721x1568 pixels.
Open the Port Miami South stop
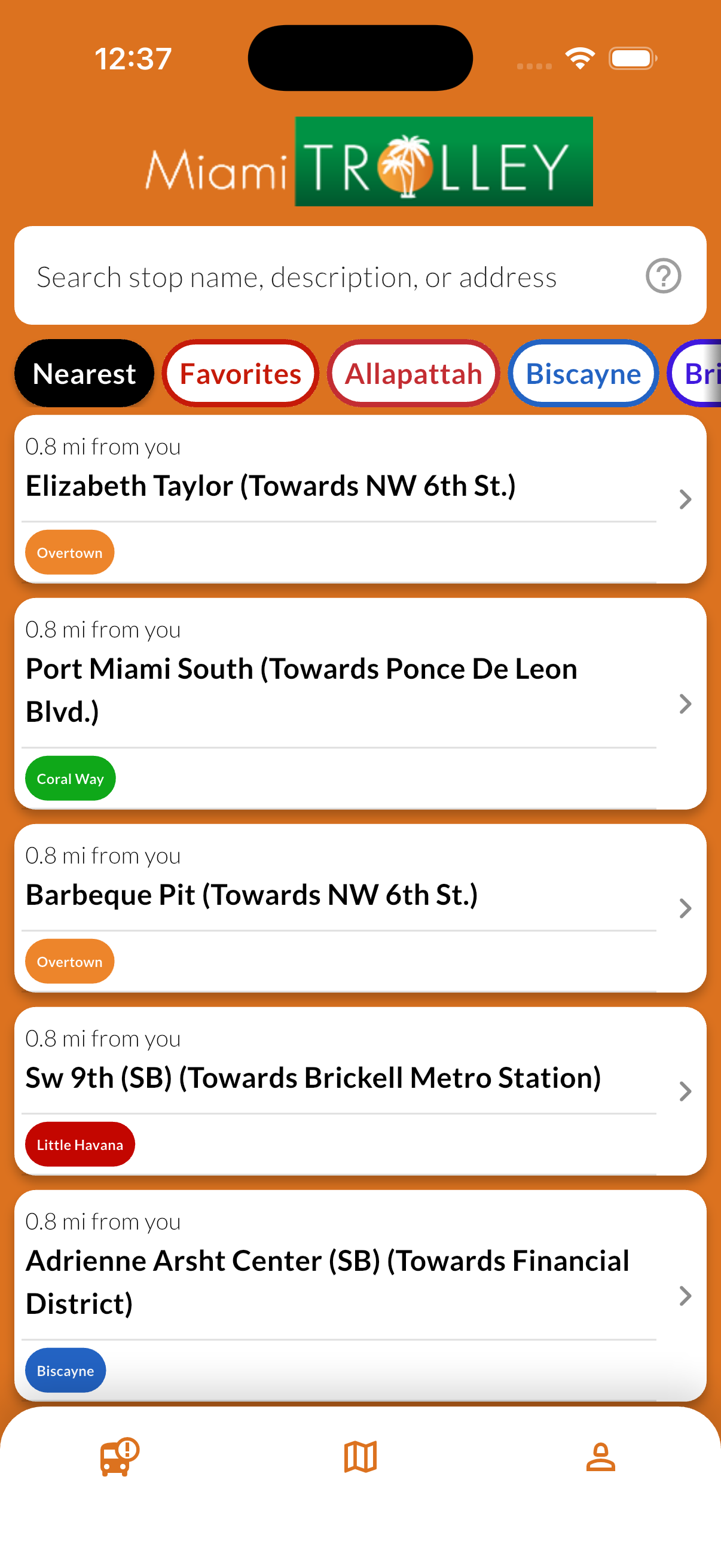pos(360,703)
